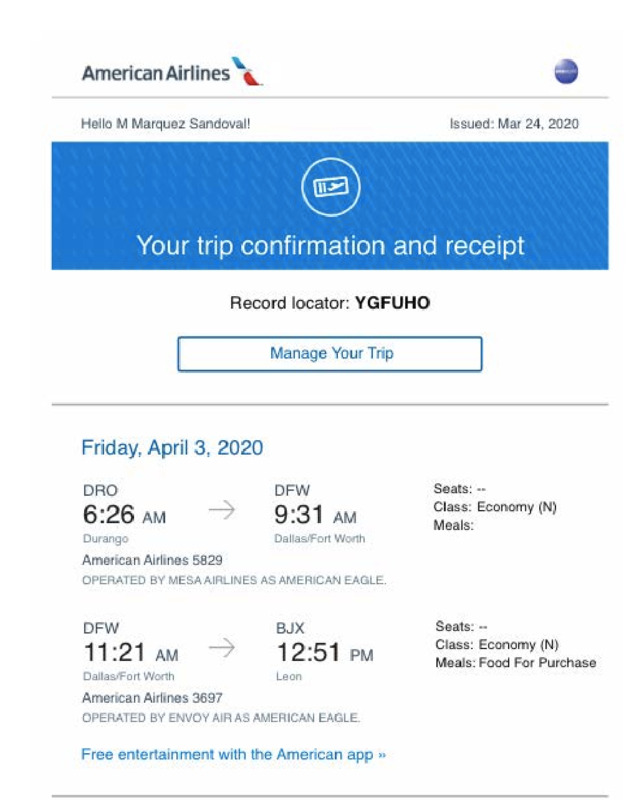Image resolution: width=639 pixels, height=800 pixels.
Task: Open the free entertainment with American app link
Action: coord(233,755)
